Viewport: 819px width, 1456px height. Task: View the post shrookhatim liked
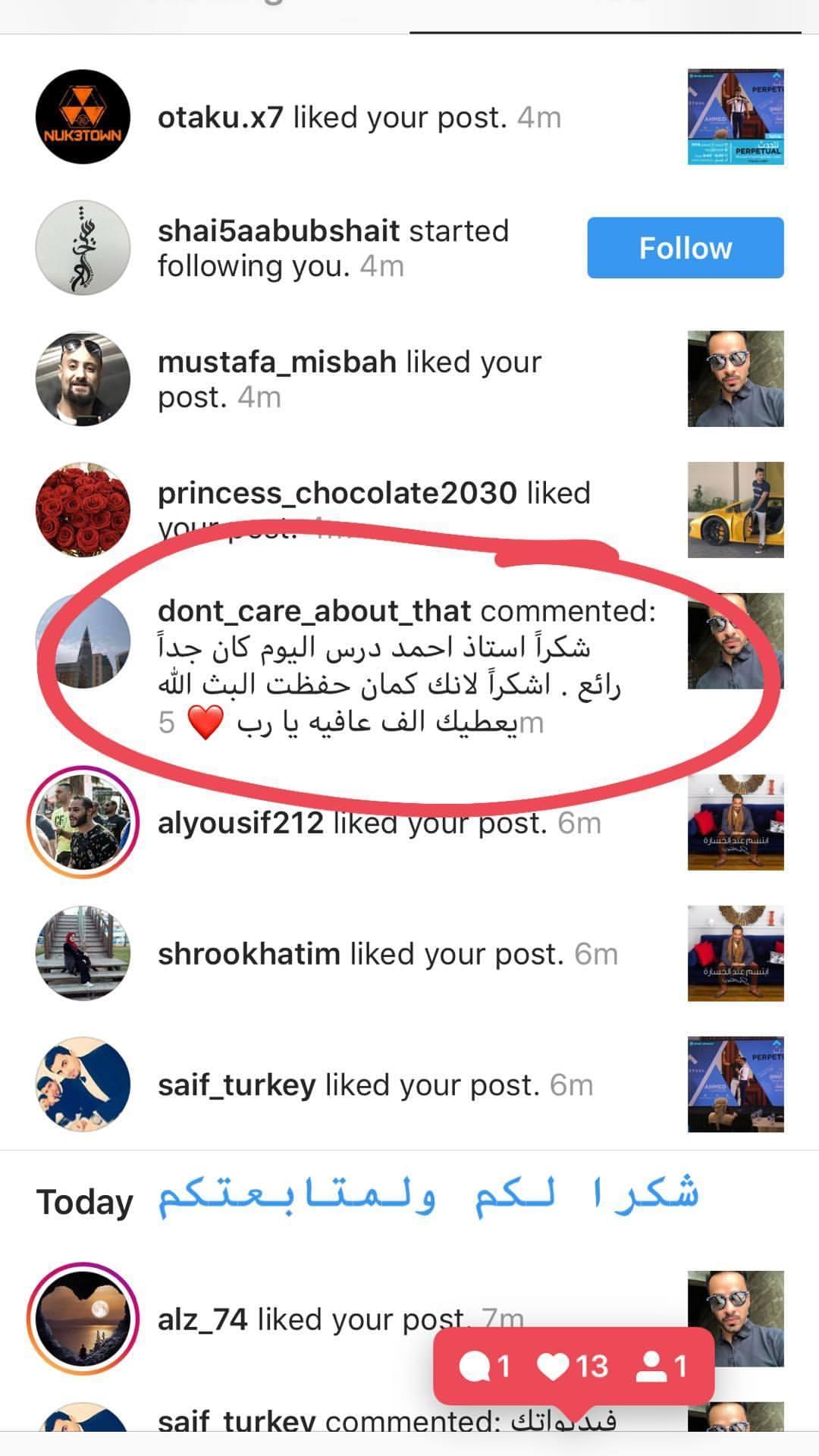735,953
